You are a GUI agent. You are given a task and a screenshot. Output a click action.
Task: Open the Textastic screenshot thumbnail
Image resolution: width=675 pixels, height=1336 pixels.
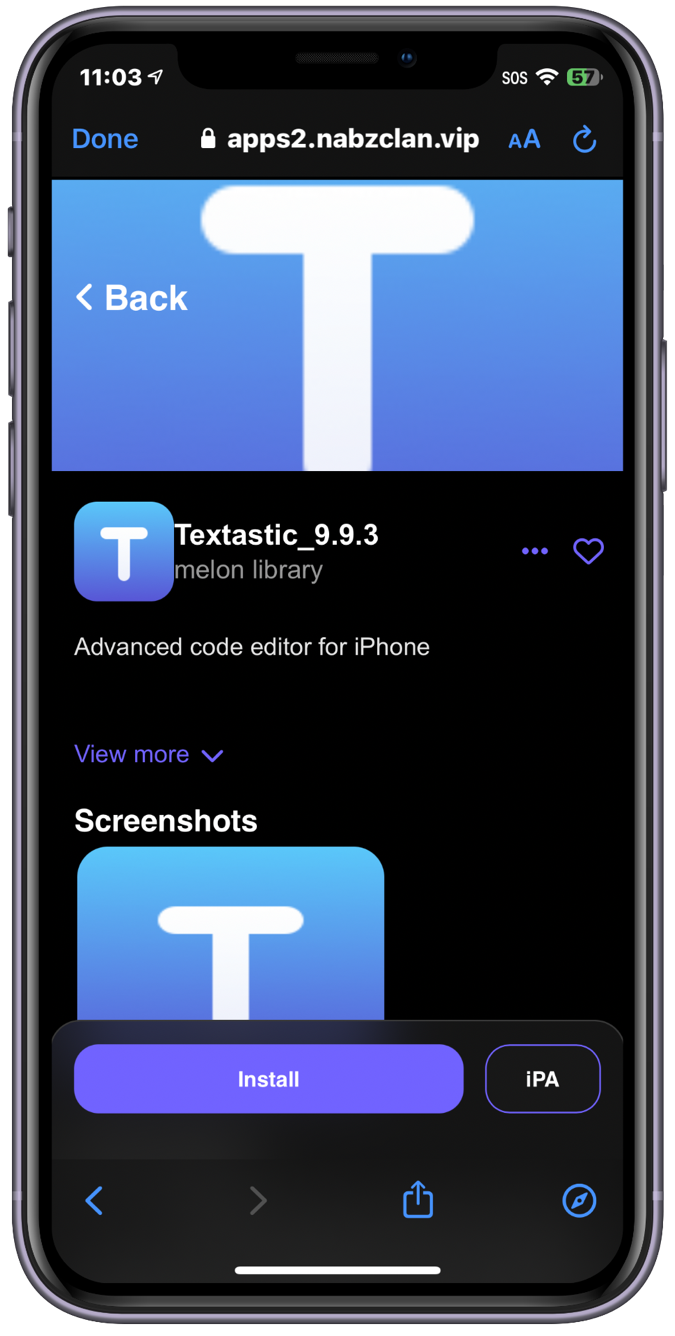tap(230, 933)
